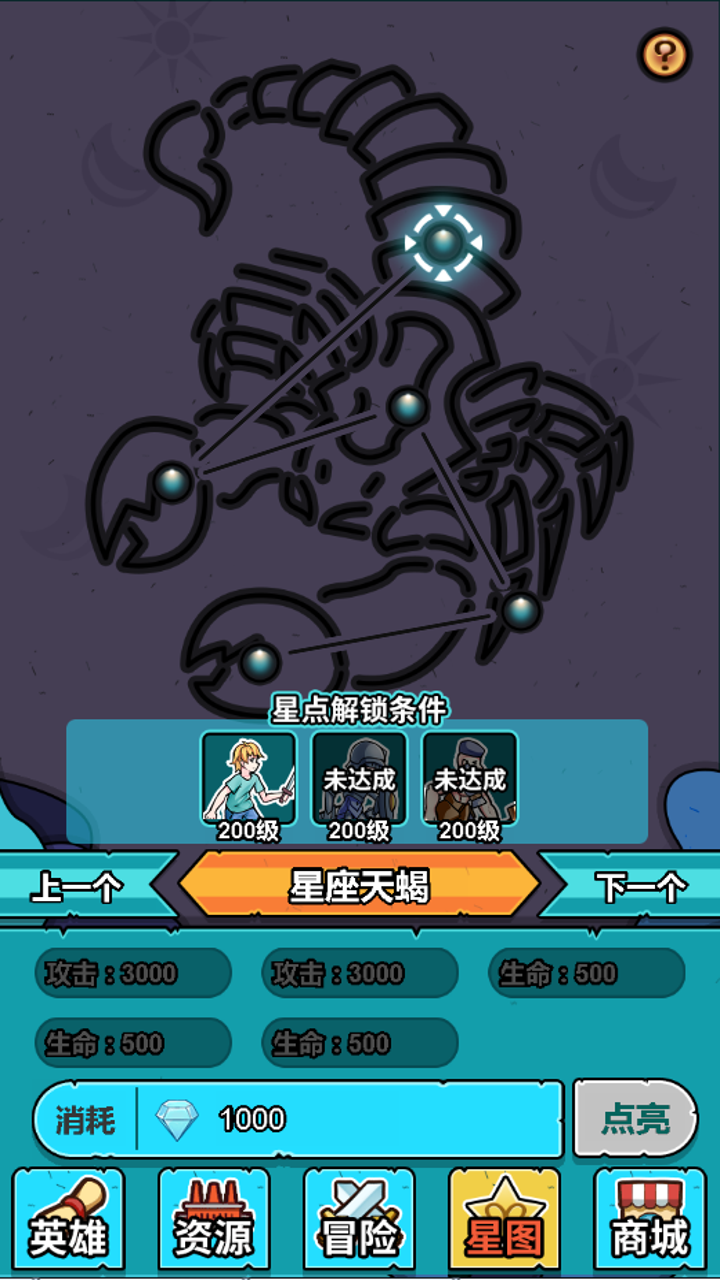This screenshot has width=720, height=1280.
Task: Open the 资源 tab
Action: coord(214,1220)
